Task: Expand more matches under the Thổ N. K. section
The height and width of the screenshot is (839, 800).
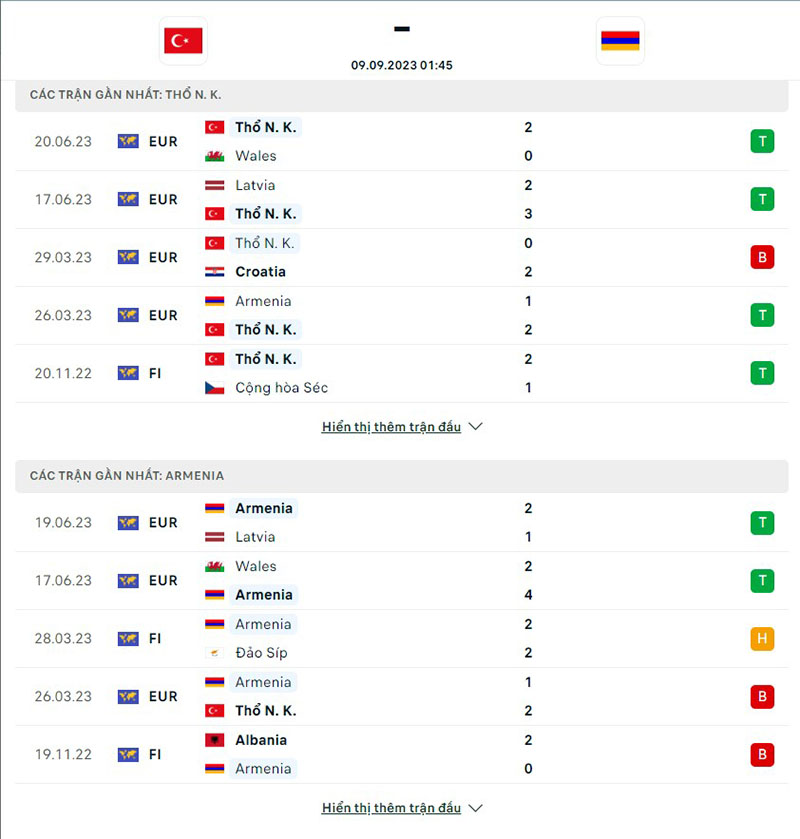Action: (402, 427)
